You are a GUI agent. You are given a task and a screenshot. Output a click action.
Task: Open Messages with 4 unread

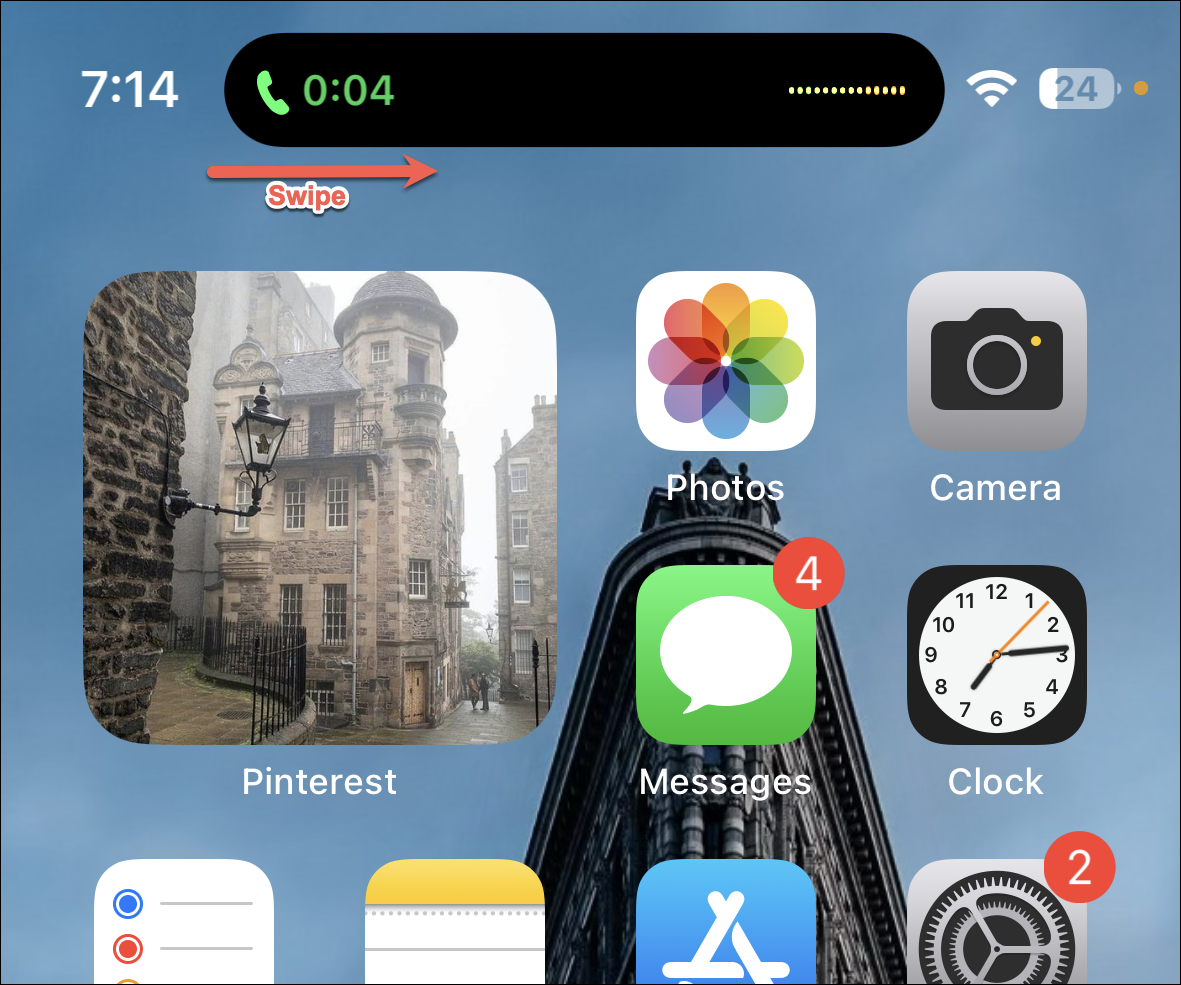coord(725,654)
